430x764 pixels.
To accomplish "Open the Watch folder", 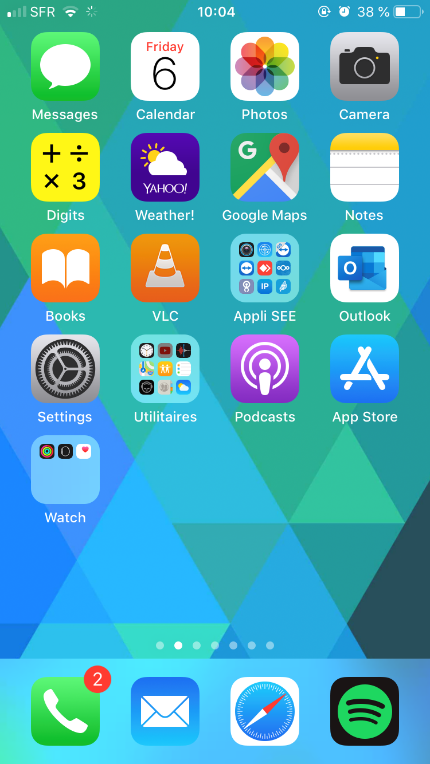I will (65, 470).
